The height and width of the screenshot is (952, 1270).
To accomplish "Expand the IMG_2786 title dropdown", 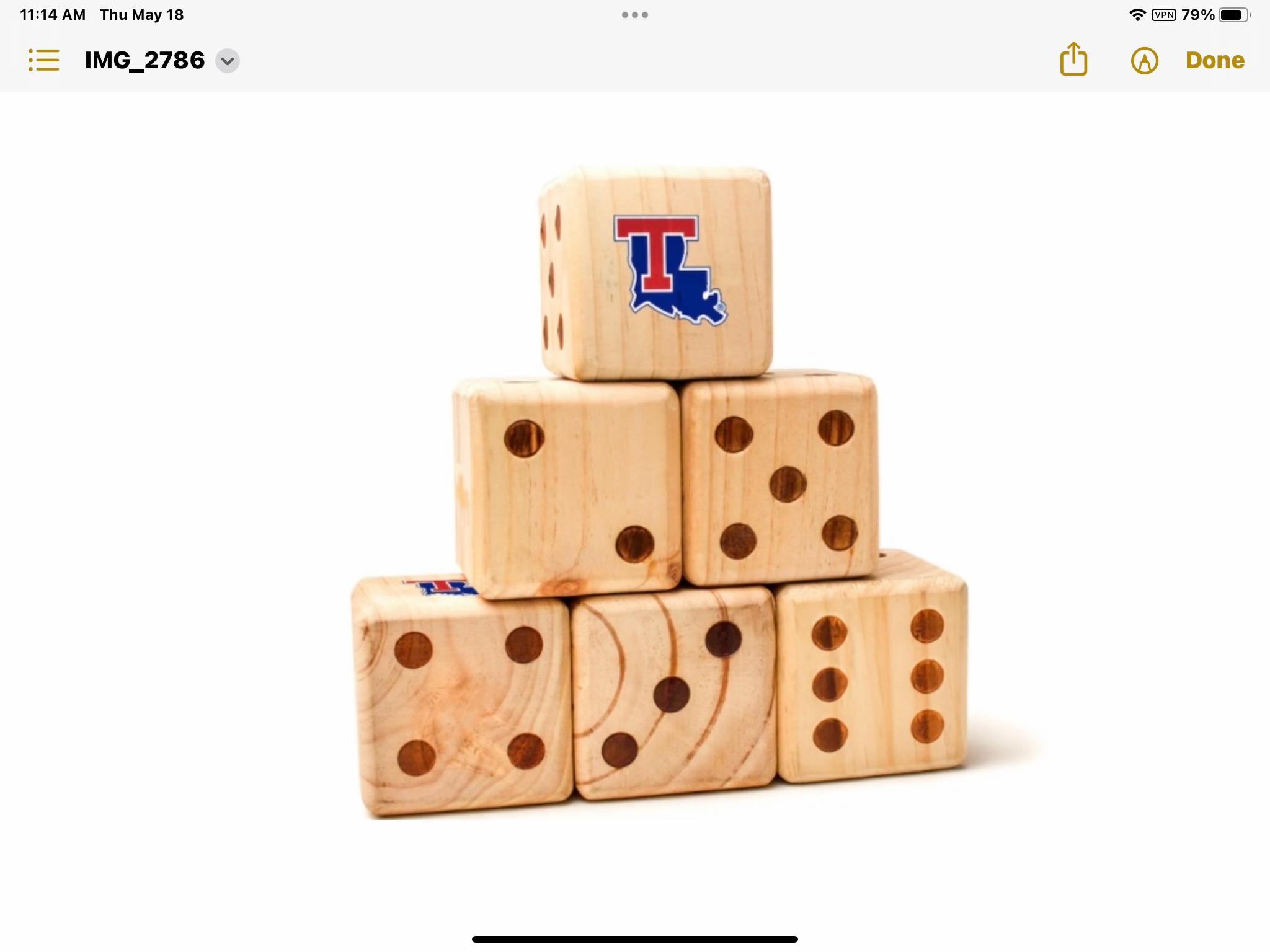I will 228,61.
